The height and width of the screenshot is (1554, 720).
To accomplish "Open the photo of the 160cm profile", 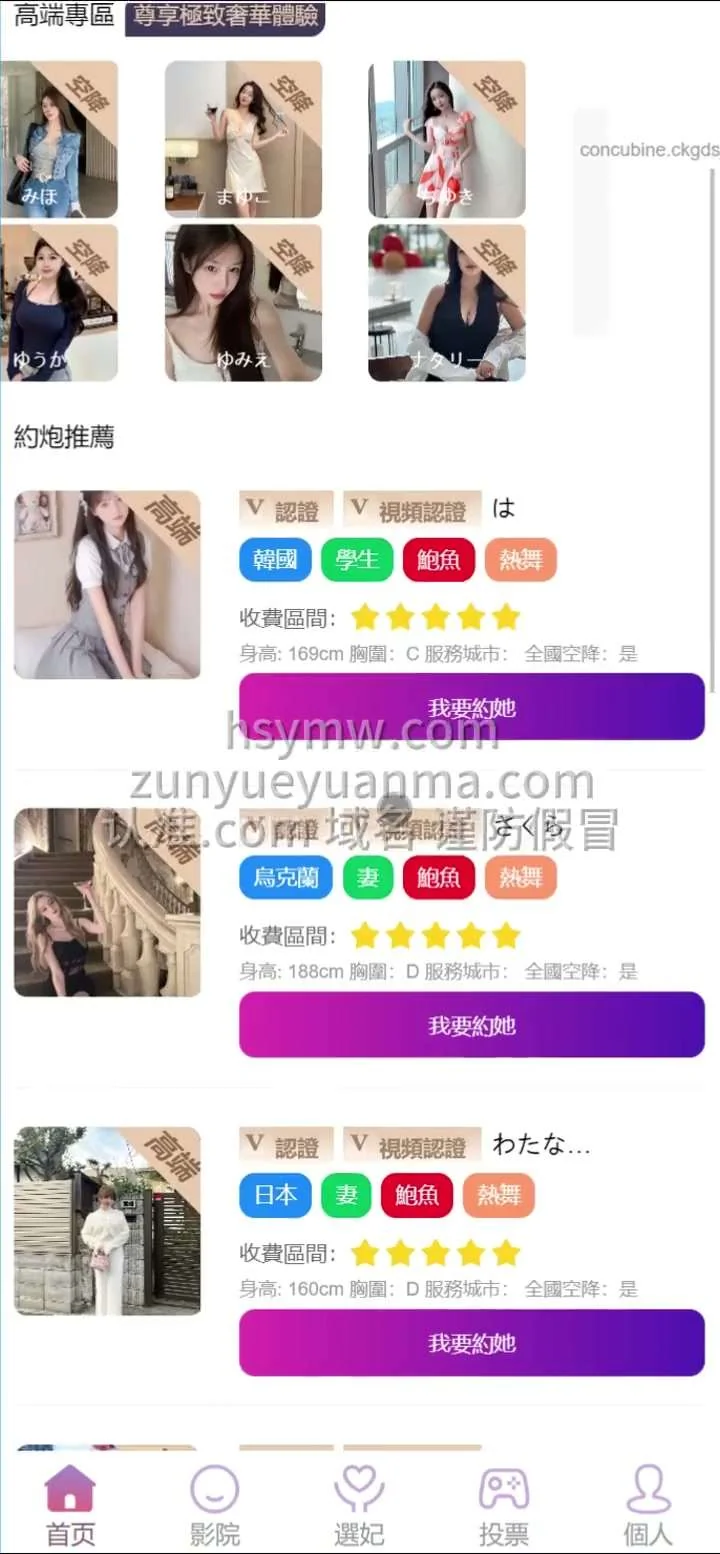I will point(107,1221).
